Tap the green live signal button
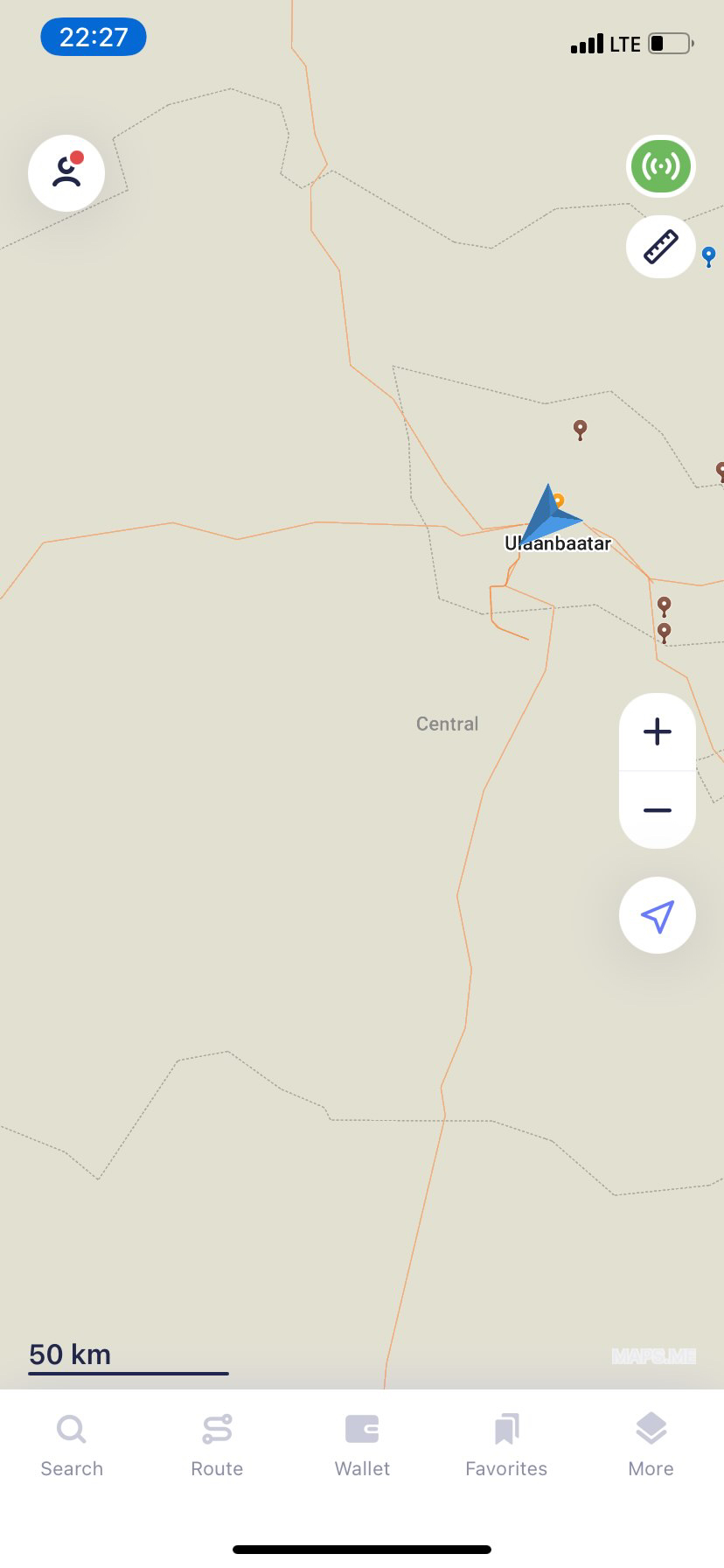Screen dimensions: 724x1568 click(x=661, y=166)
